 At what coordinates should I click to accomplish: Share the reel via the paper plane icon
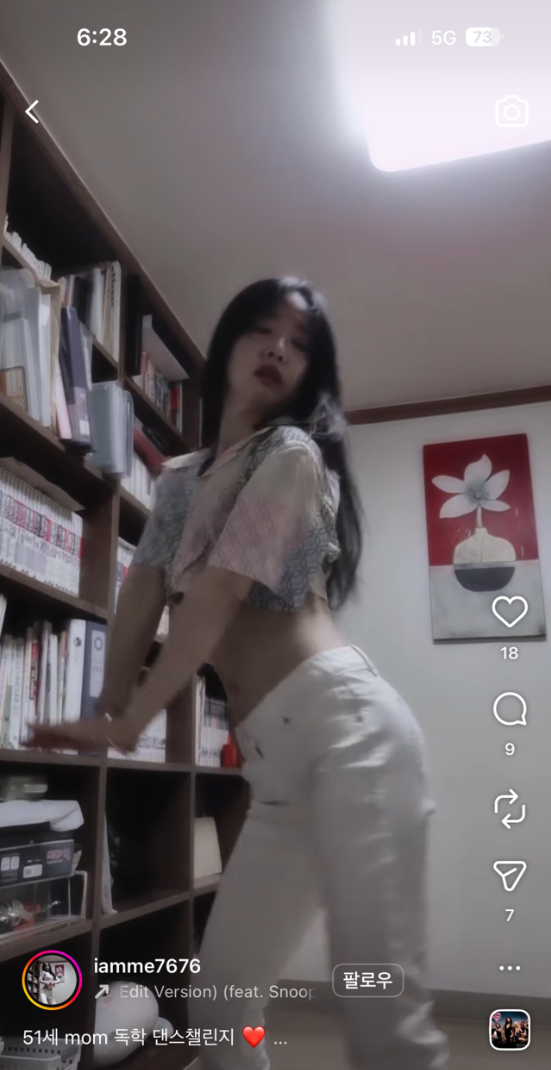(x=510, y=875)
